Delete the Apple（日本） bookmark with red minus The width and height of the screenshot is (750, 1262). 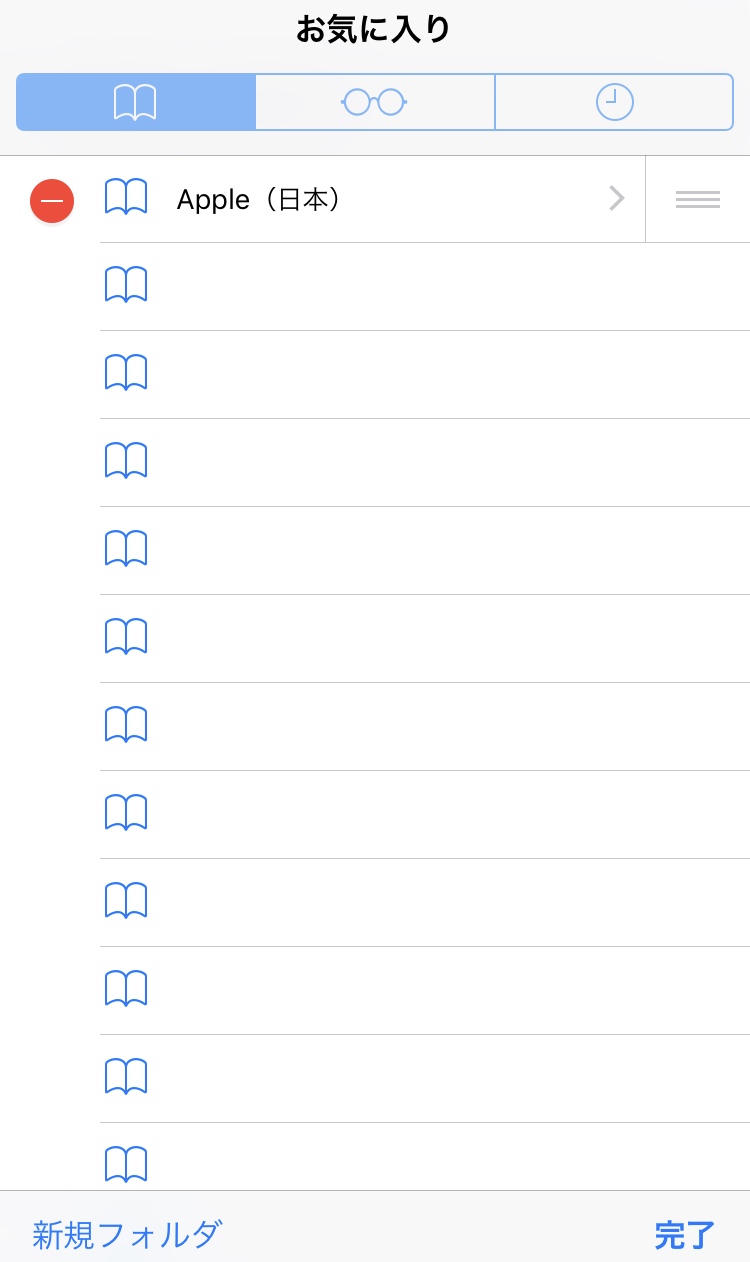coord(52,200)
